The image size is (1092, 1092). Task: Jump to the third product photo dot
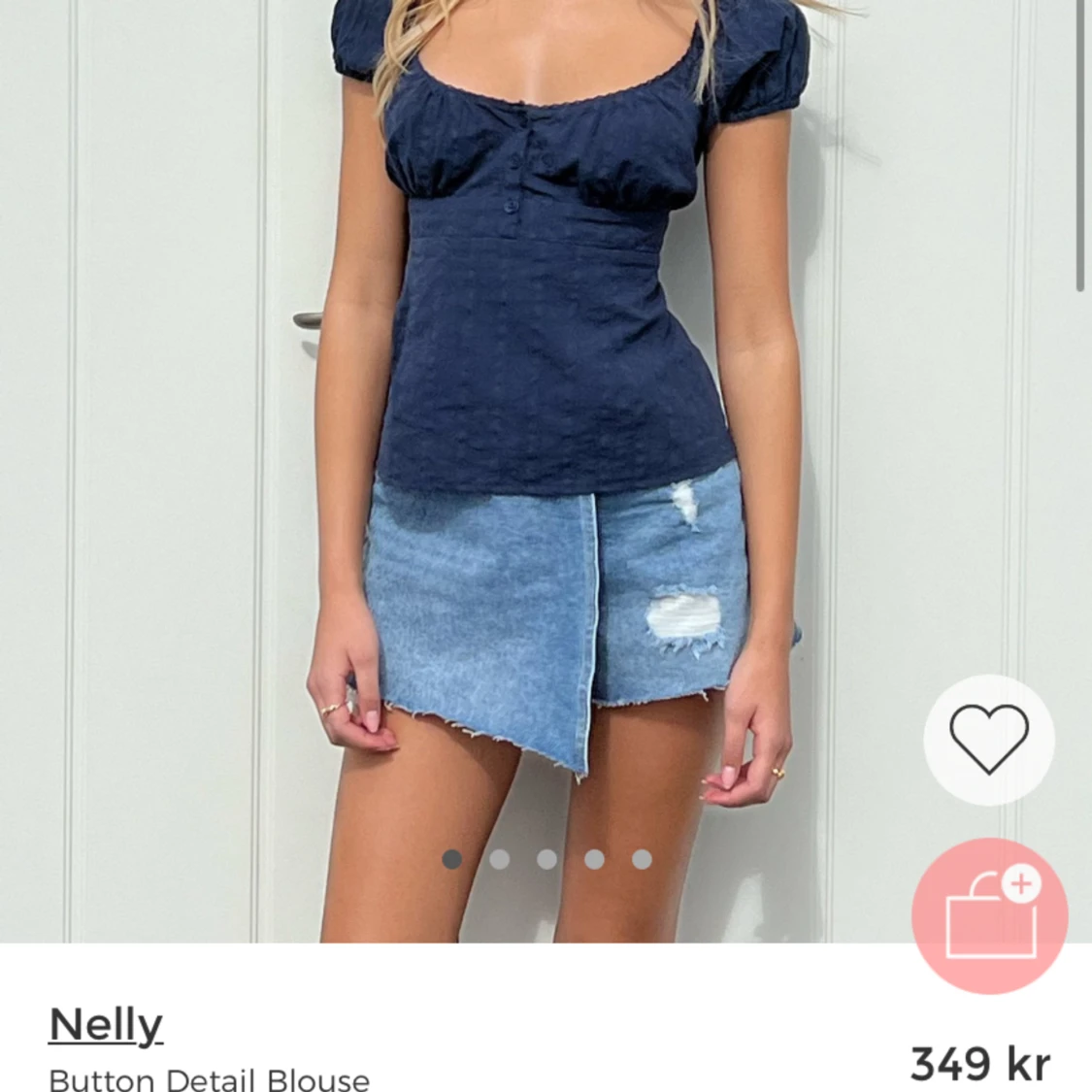[546, 859]
